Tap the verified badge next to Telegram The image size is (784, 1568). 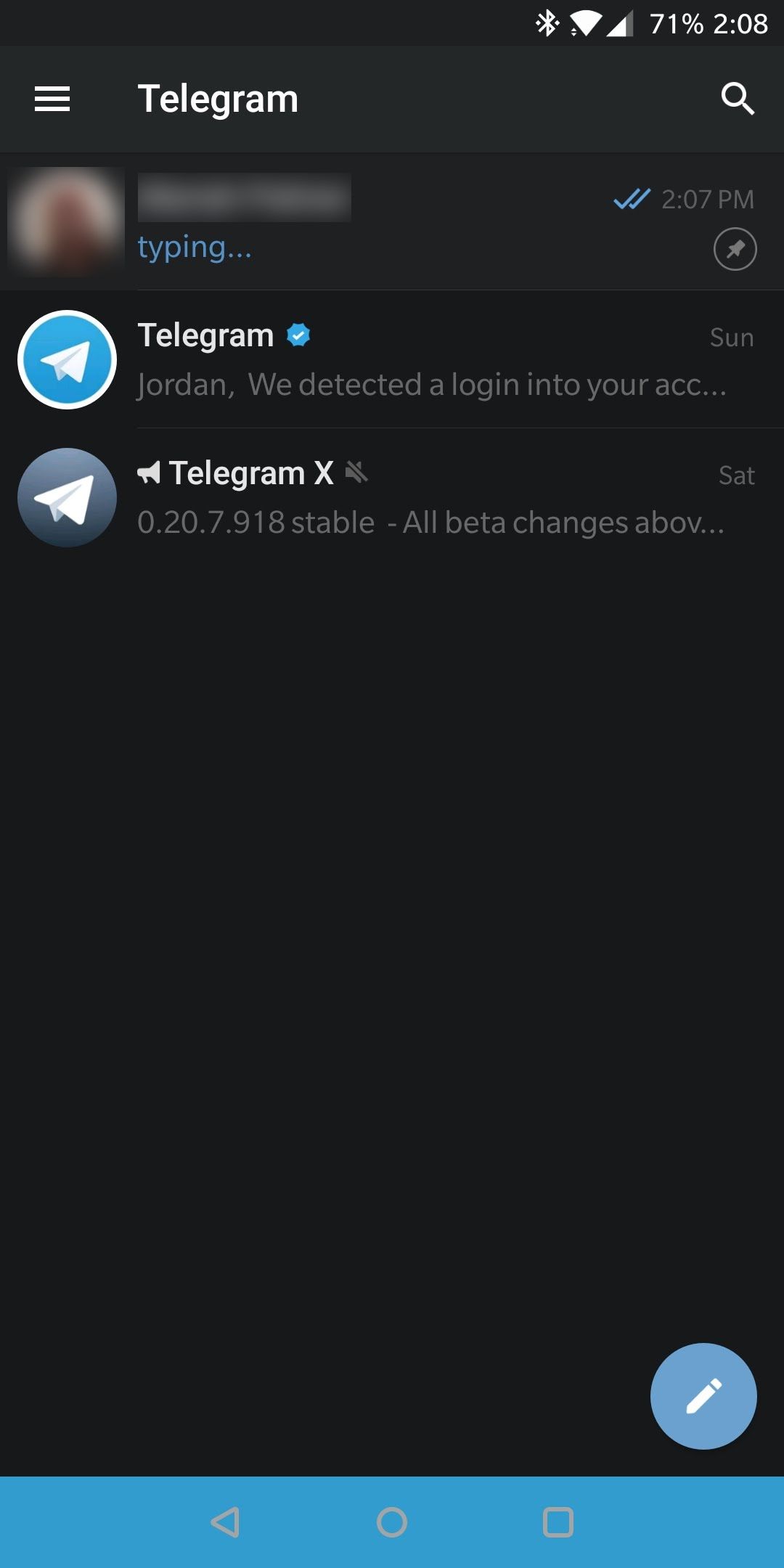tap(298, 335)
